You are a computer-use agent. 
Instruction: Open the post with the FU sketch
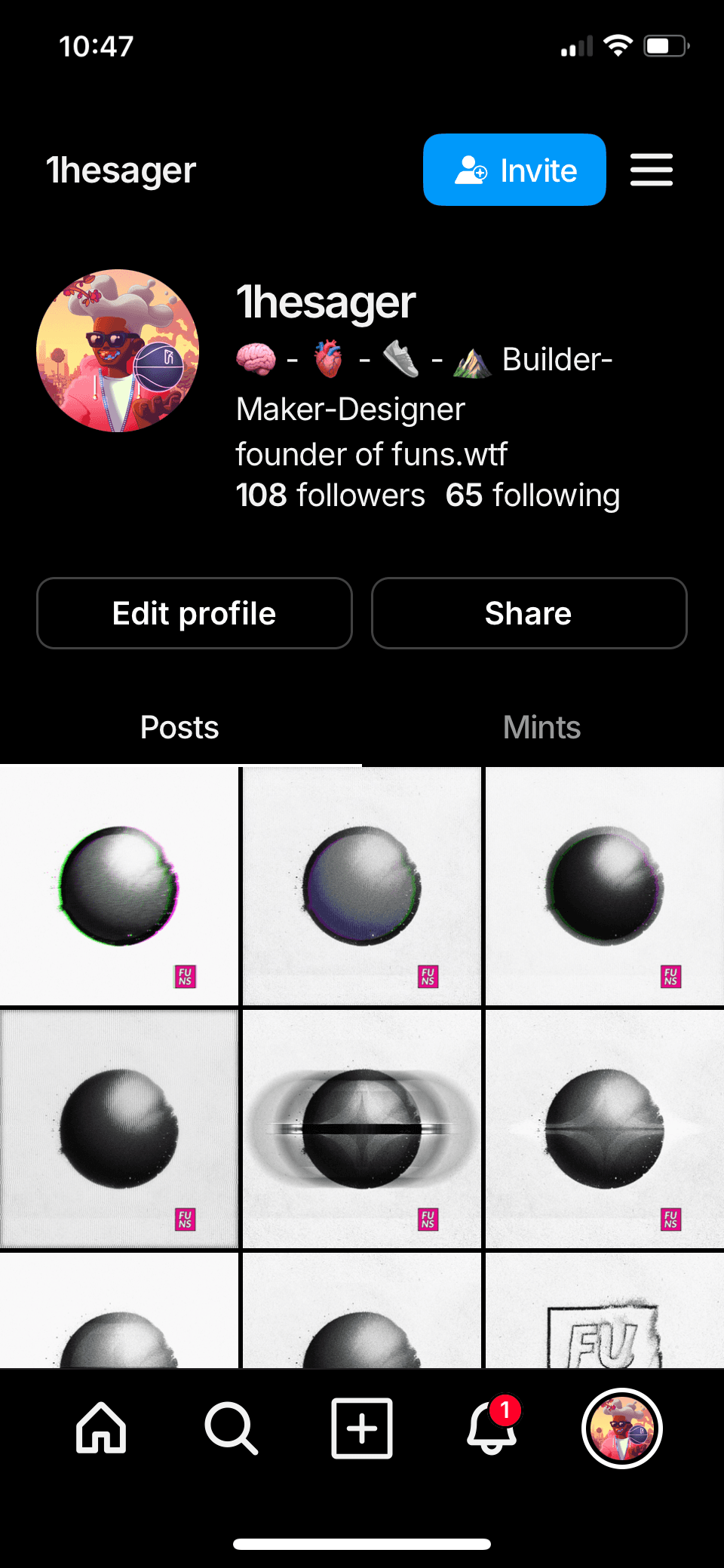[x=604, y=1312]
